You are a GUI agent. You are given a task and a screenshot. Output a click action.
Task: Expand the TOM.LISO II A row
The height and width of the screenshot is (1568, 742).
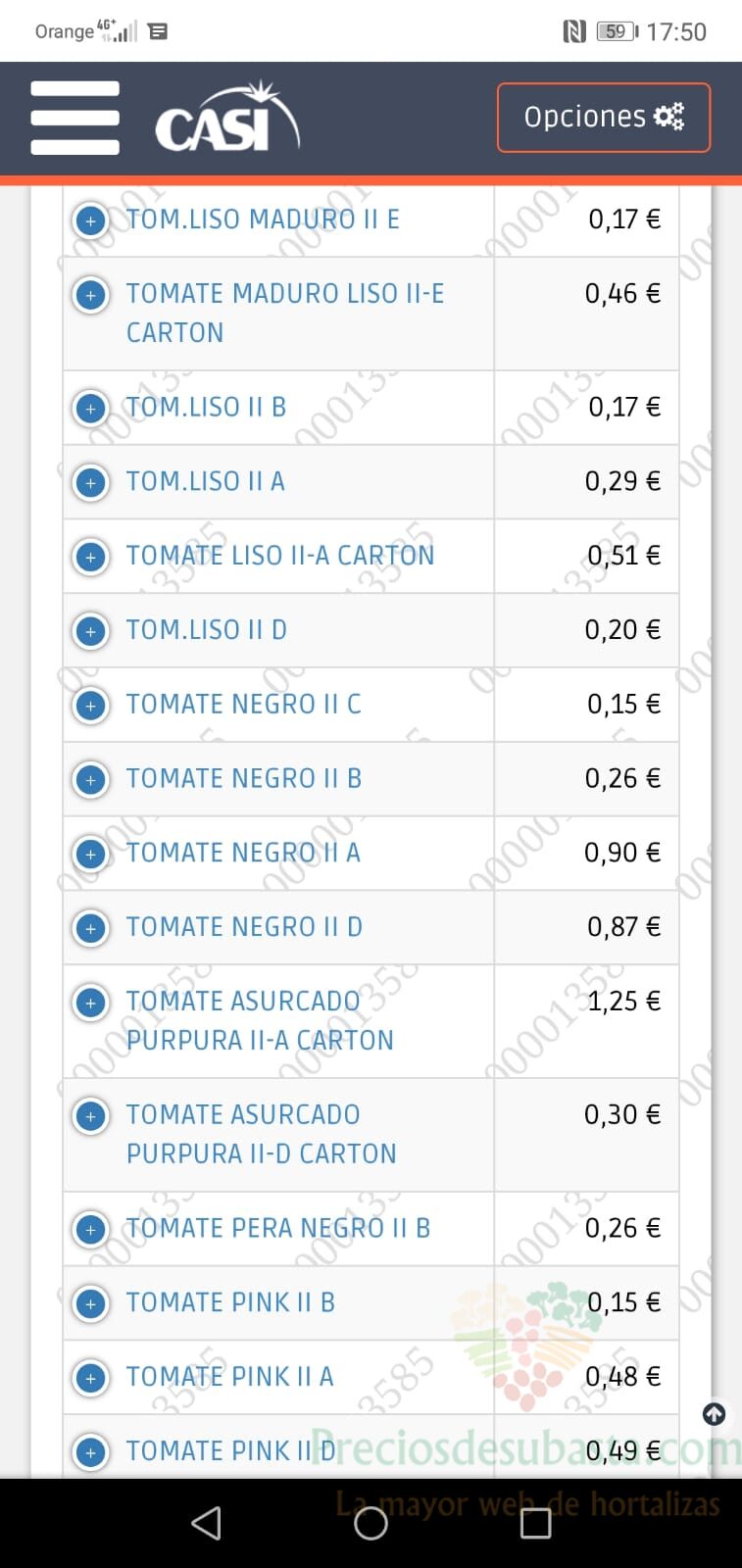point(91,483)
